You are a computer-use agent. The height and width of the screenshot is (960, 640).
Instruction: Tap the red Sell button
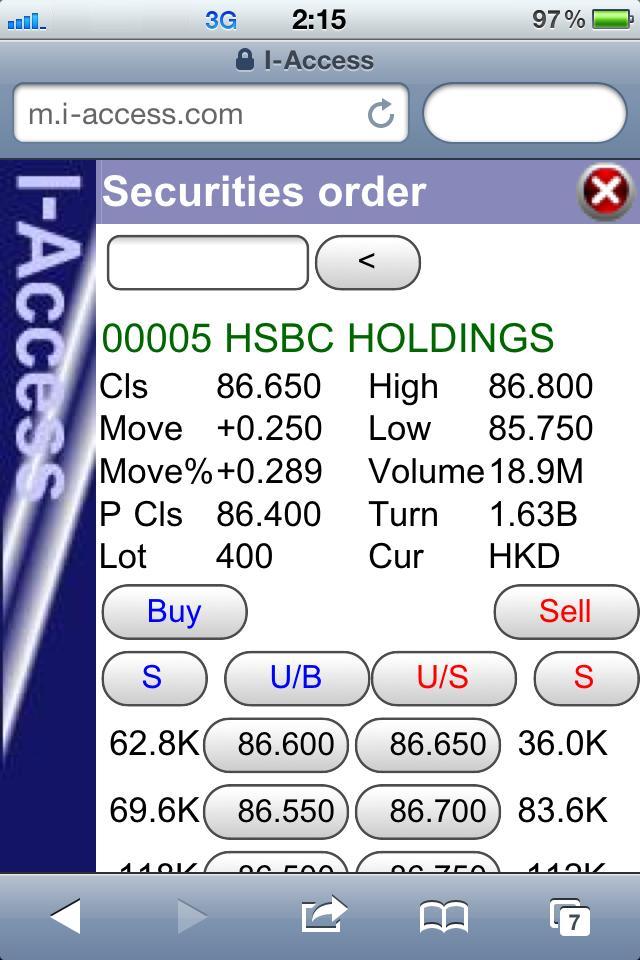click(565, 611)
